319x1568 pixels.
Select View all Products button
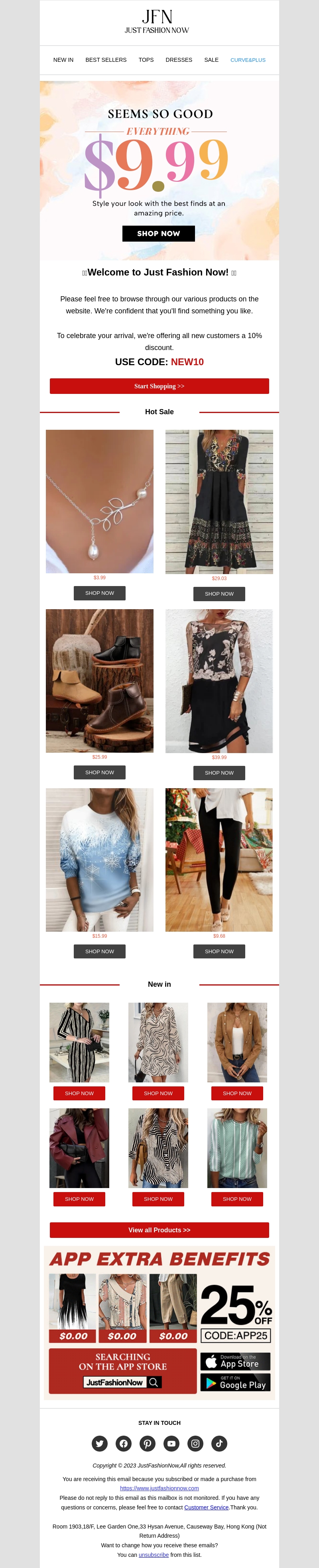(x=159, y=1230)
